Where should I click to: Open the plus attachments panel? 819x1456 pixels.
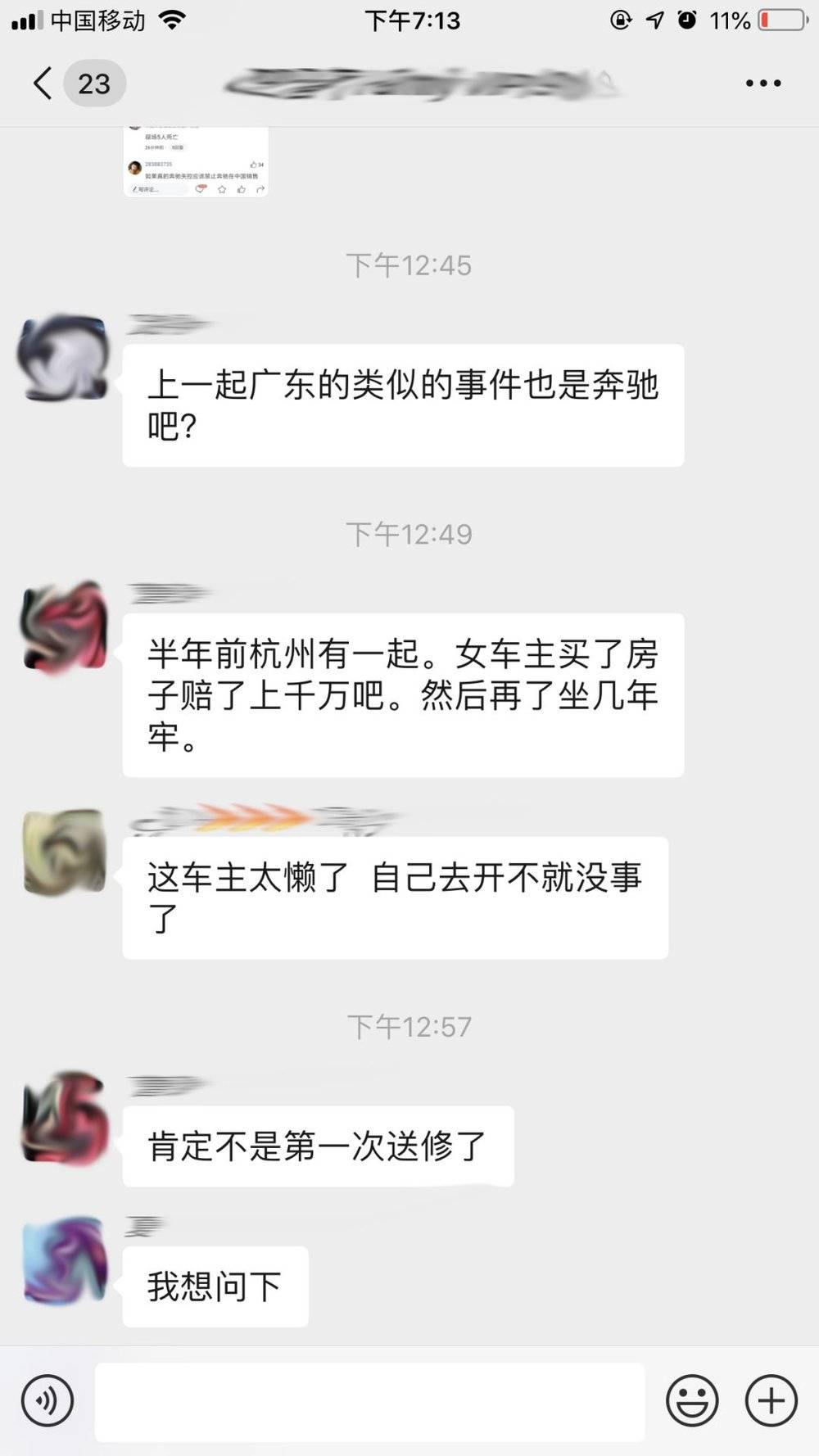click(771, 1400)
